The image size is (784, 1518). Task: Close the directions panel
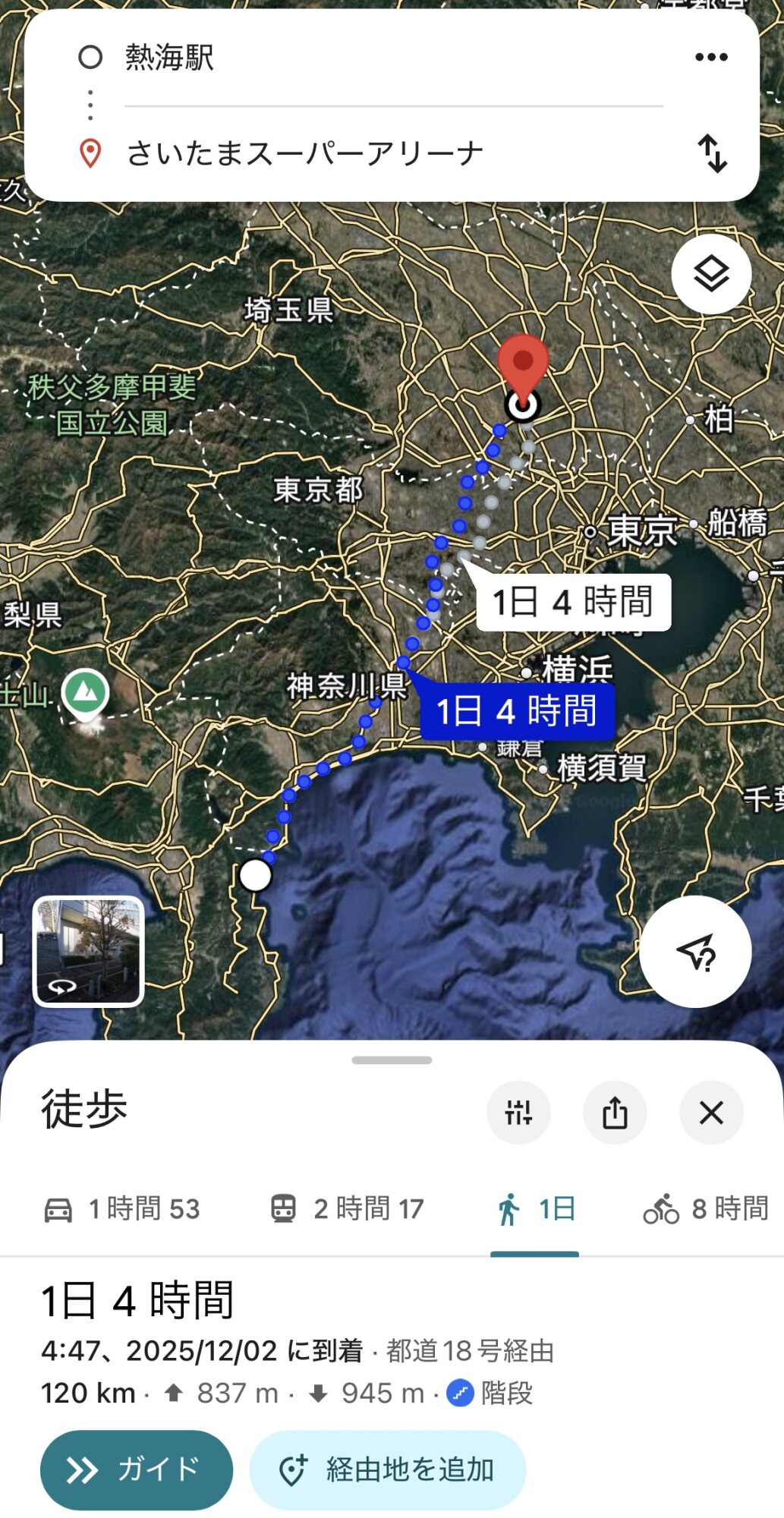711,1113
